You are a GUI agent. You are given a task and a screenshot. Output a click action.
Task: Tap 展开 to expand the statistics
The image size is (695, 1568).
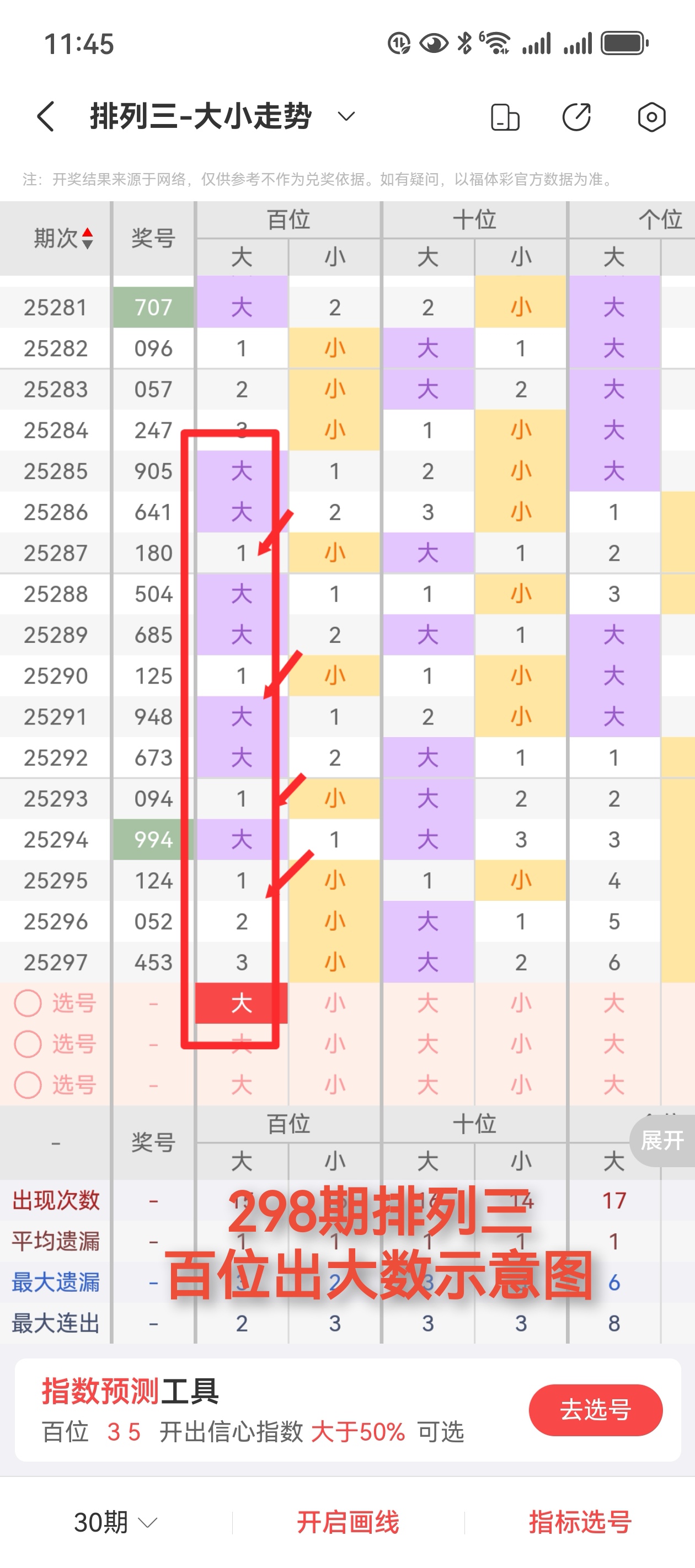[662, 1140]
